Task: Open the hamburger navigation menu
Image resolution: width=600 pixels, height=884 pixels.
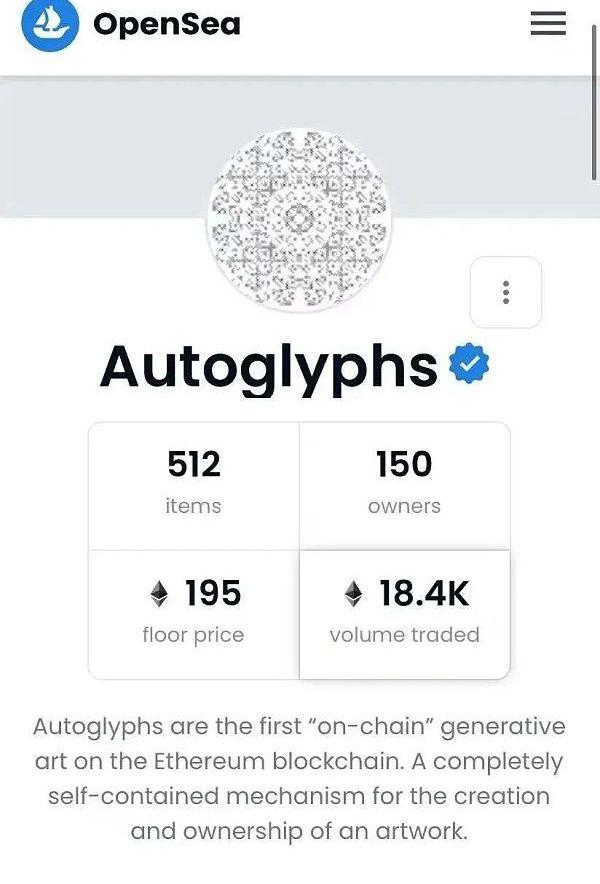Action: click(548, 24)
